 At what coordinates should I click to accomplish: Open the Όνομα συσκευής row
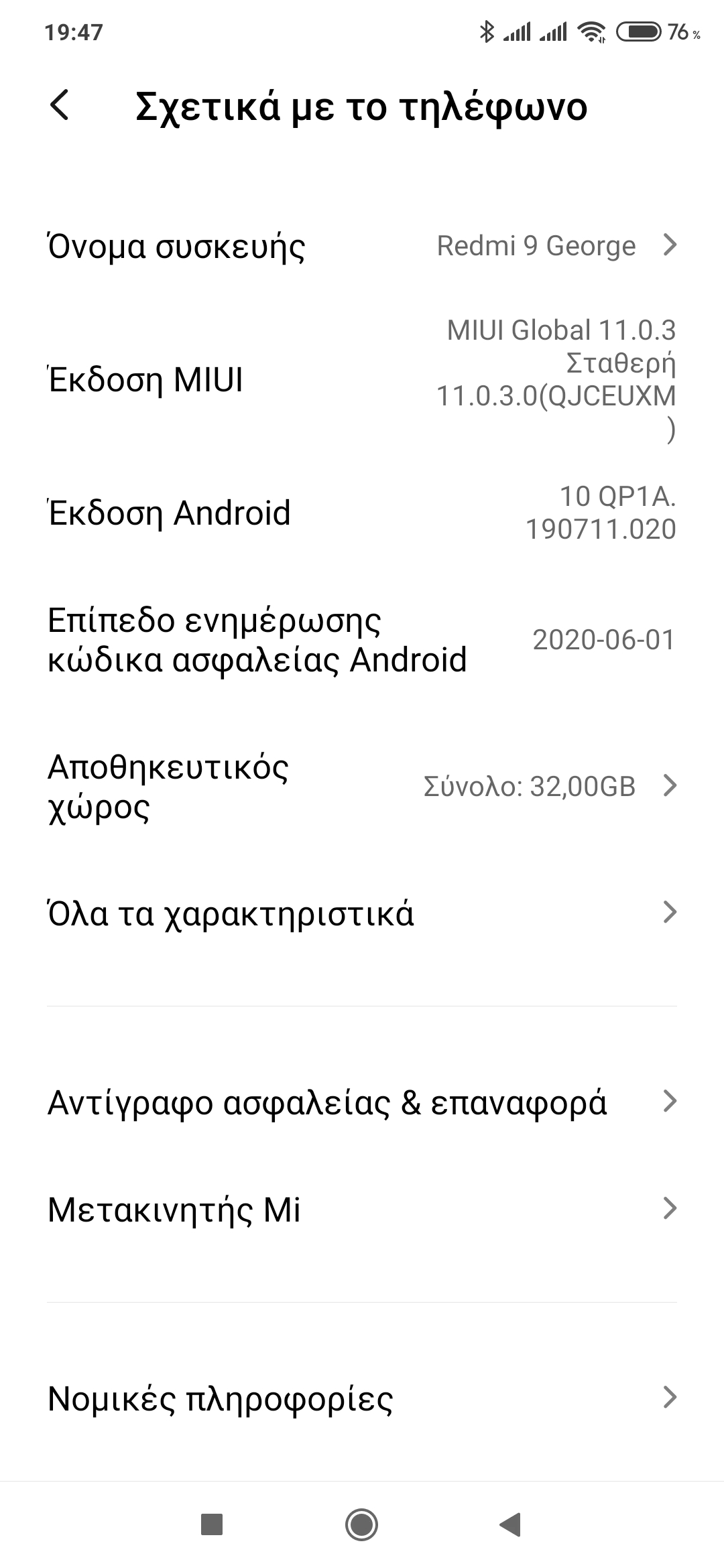tap(362, 246)
